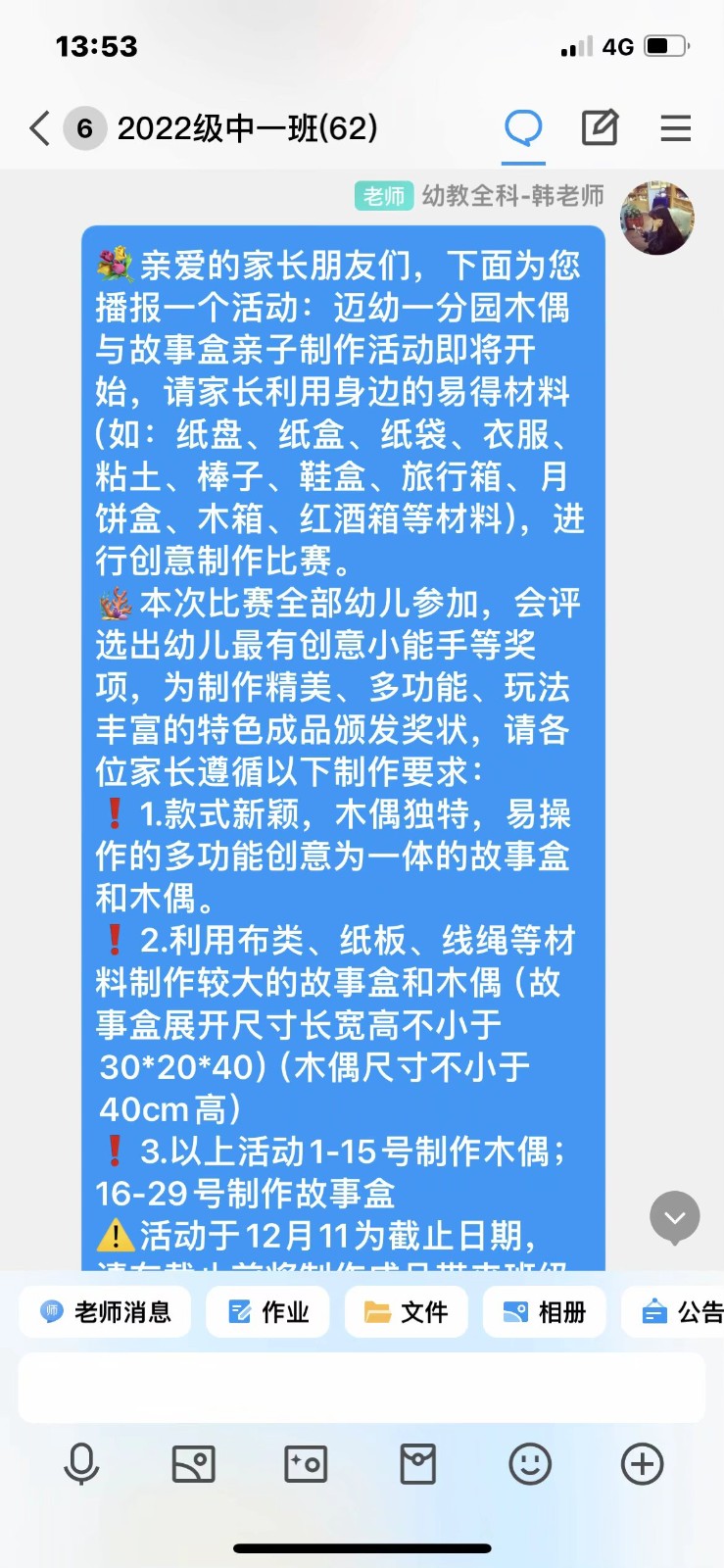
Task: View 韩老师's profile avatar
Action: click(x=657, y=218)
